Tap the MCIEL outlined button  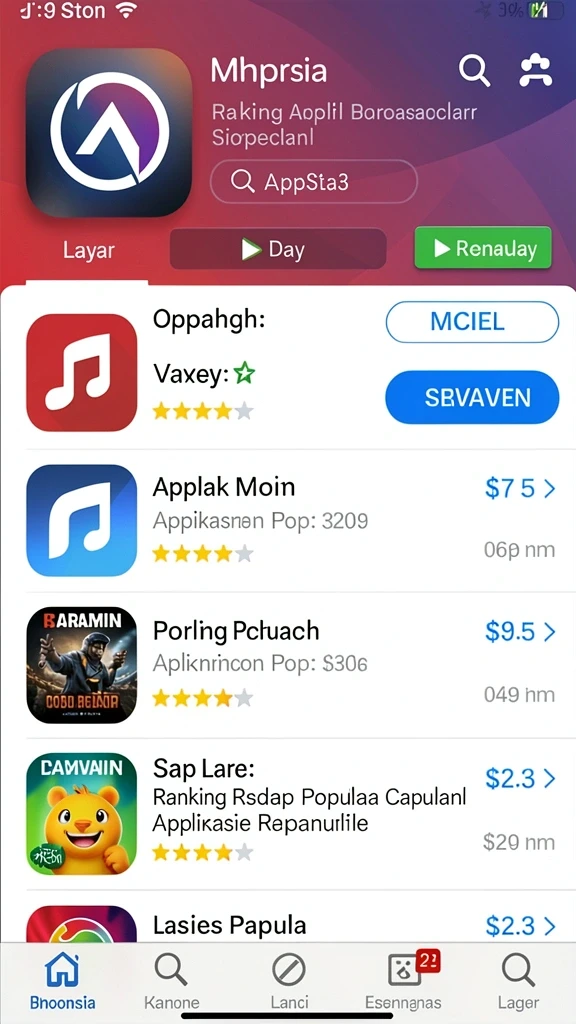472,322
